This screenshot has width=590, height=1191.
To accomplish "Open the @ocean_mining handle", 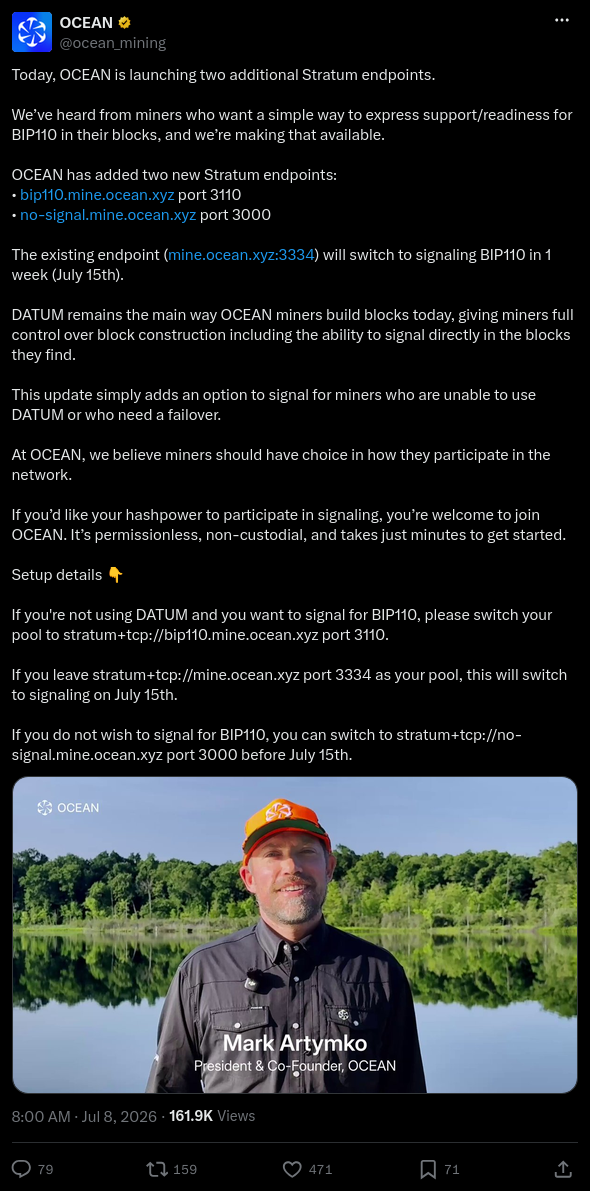I will tap(112, 43).
